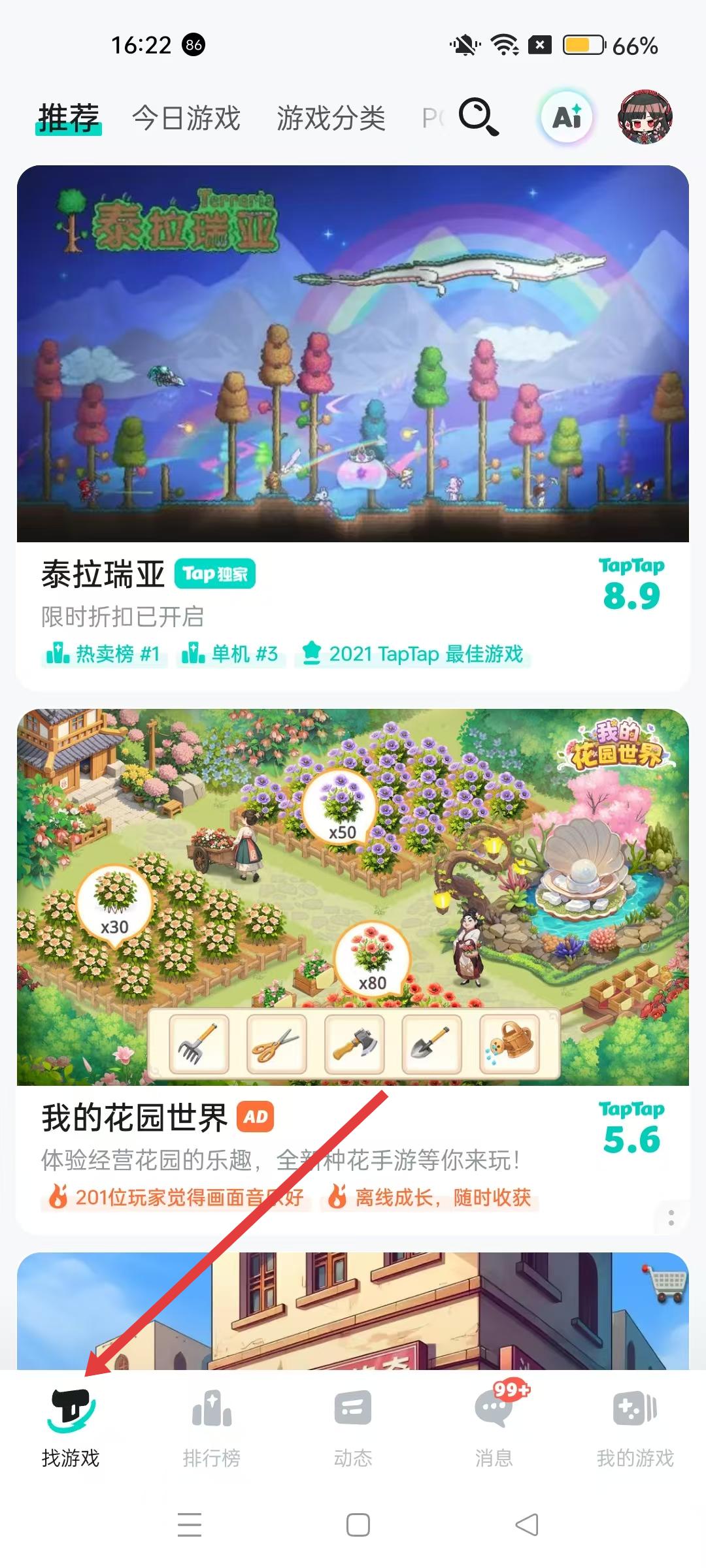Screen dimensions: 706x1568
Task: Select the 推荐 tab
Action: [69, 118]
